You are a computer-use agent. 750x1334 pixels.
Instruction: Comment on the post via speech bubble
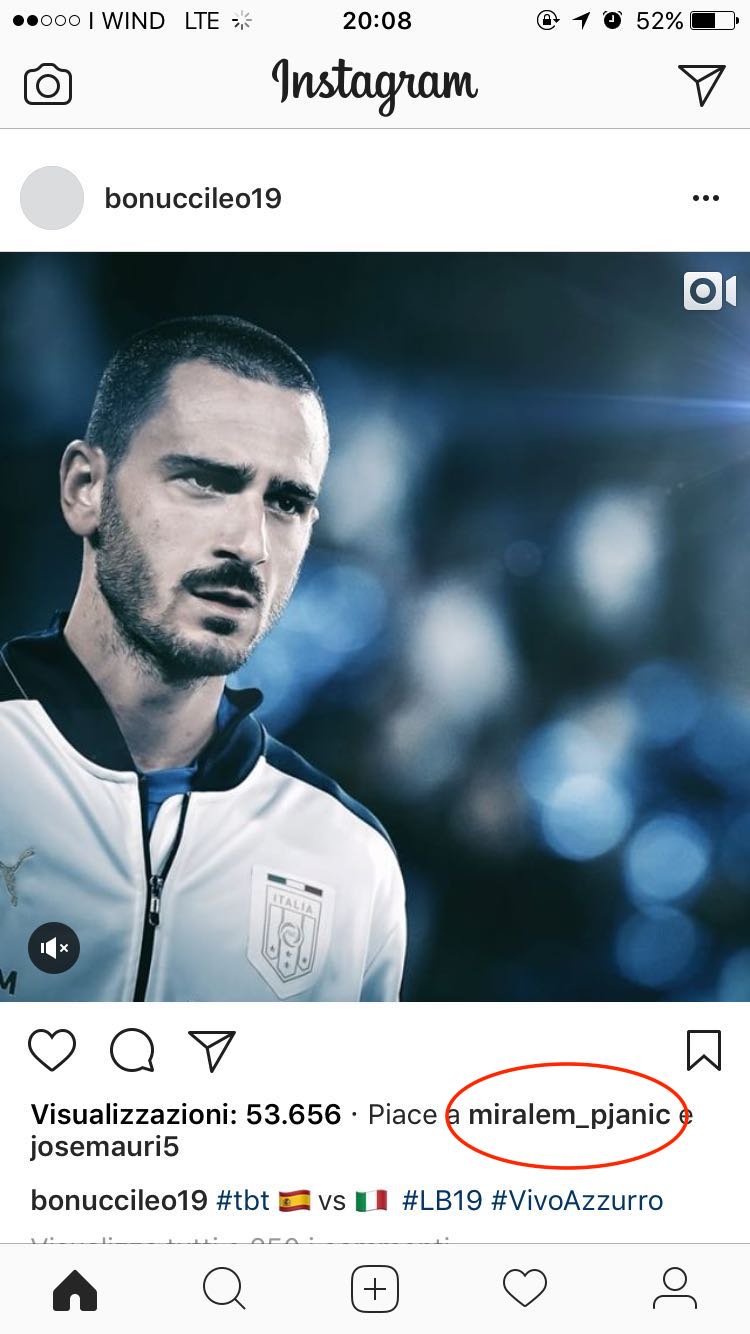tap(132, 1050)
